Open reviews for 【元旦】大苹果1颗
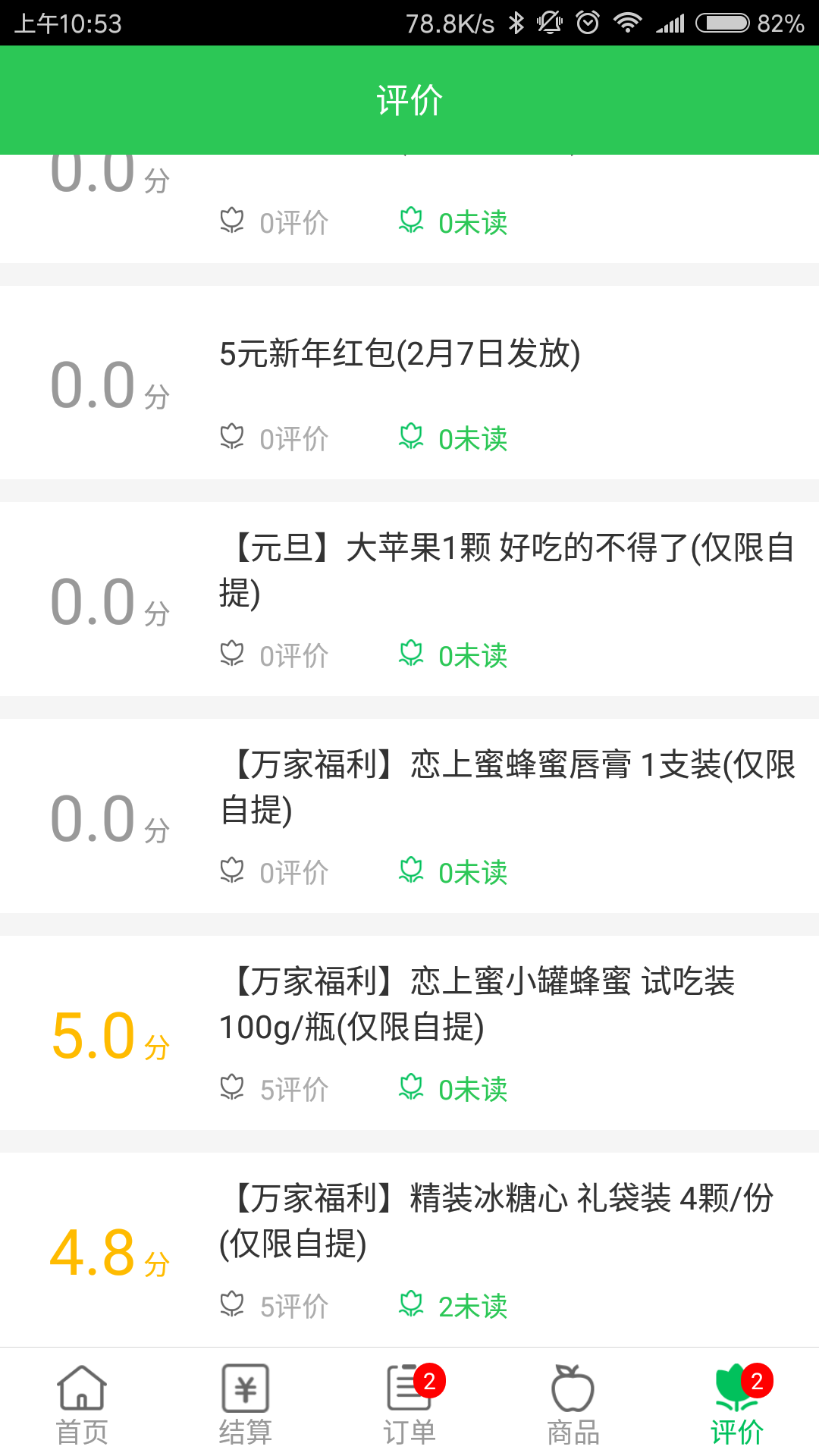 click(x=409, y=599)
